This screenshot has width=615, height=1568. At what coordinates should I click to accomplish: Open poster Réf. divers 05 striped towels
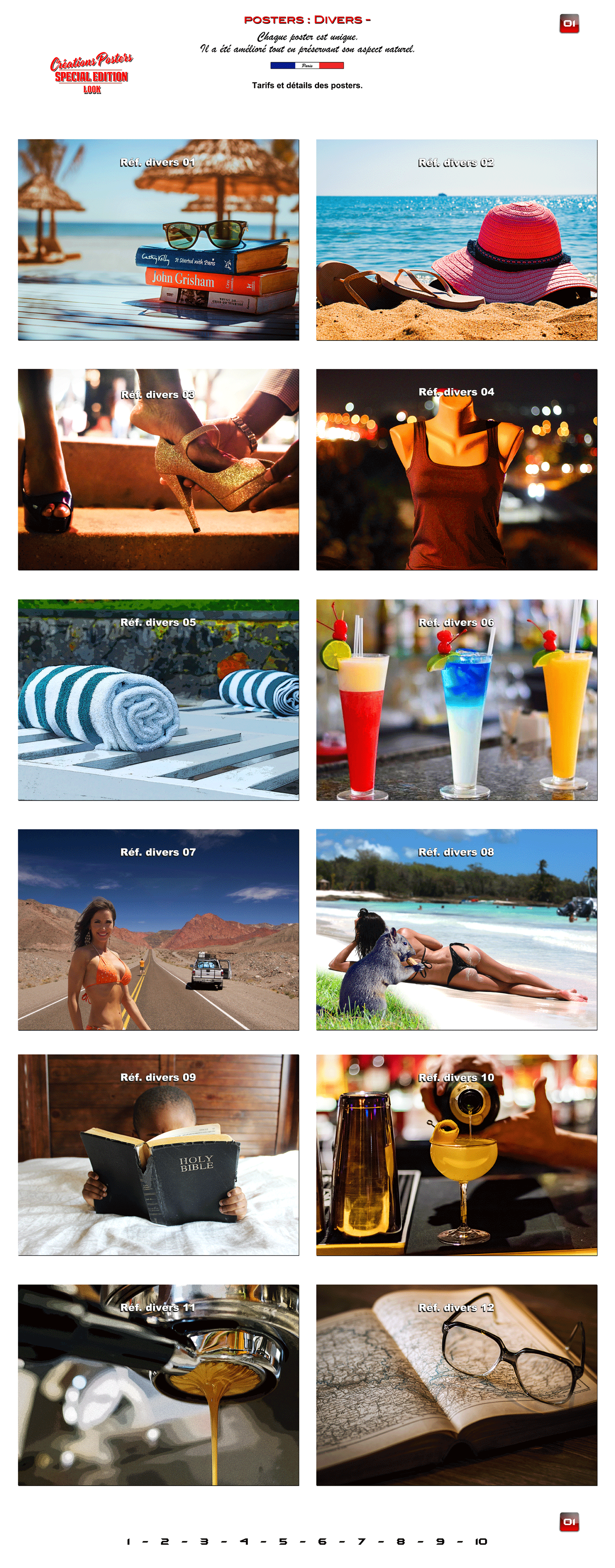point(158,699)
